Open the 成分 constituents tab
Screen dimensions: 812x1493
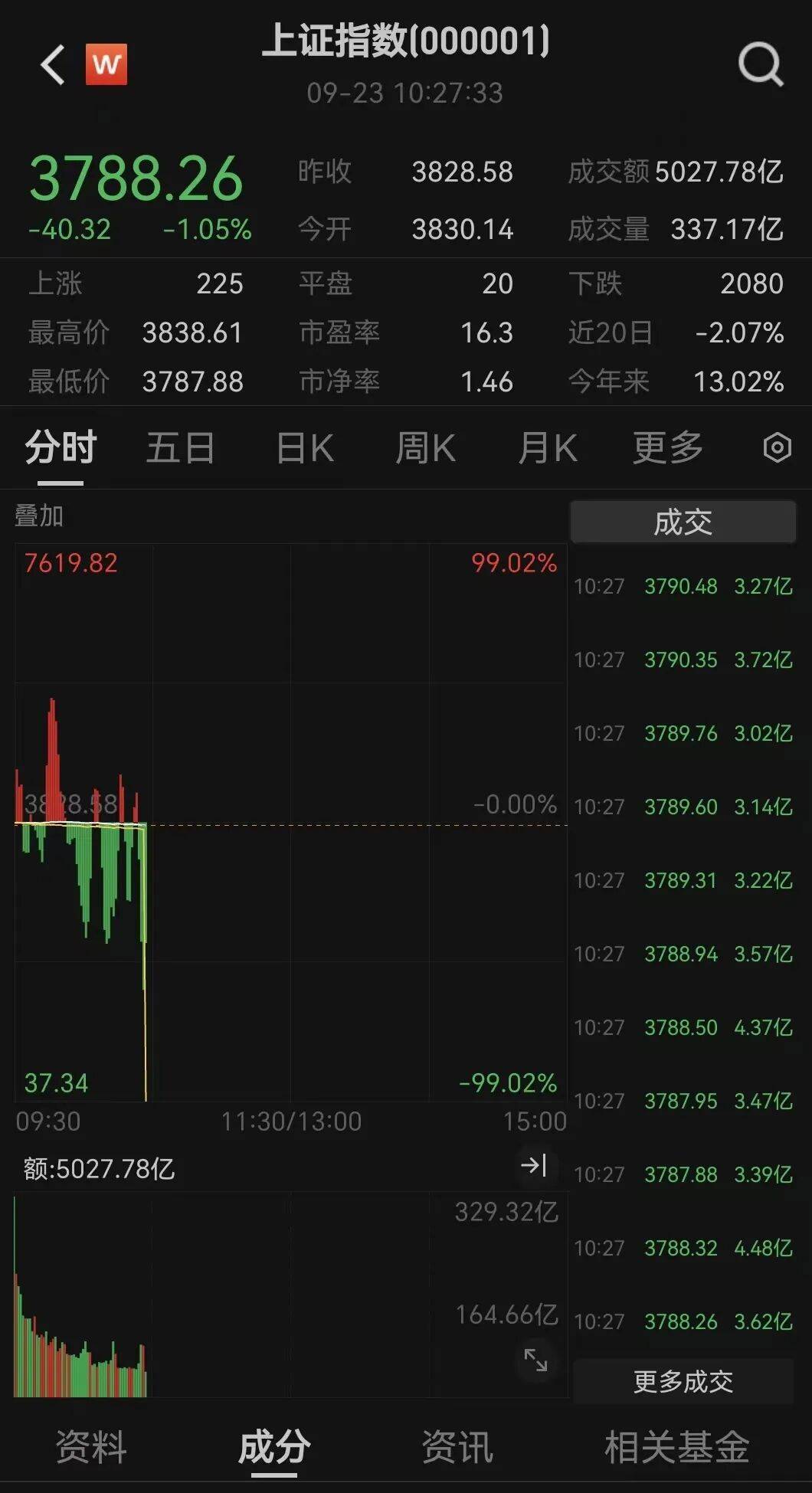273,1446
